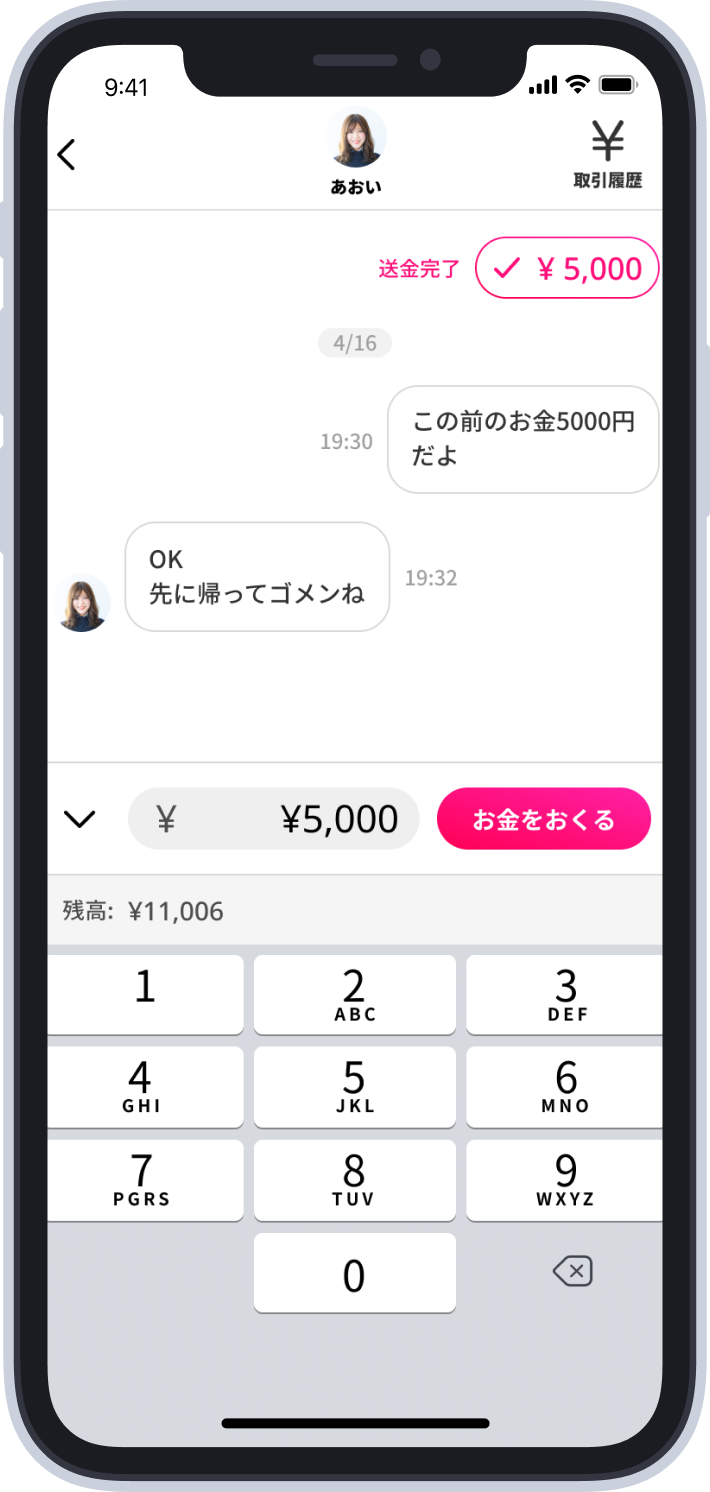Enter digit 9 on the keypad
The image size is (710, 1492).
(564, 1179)
